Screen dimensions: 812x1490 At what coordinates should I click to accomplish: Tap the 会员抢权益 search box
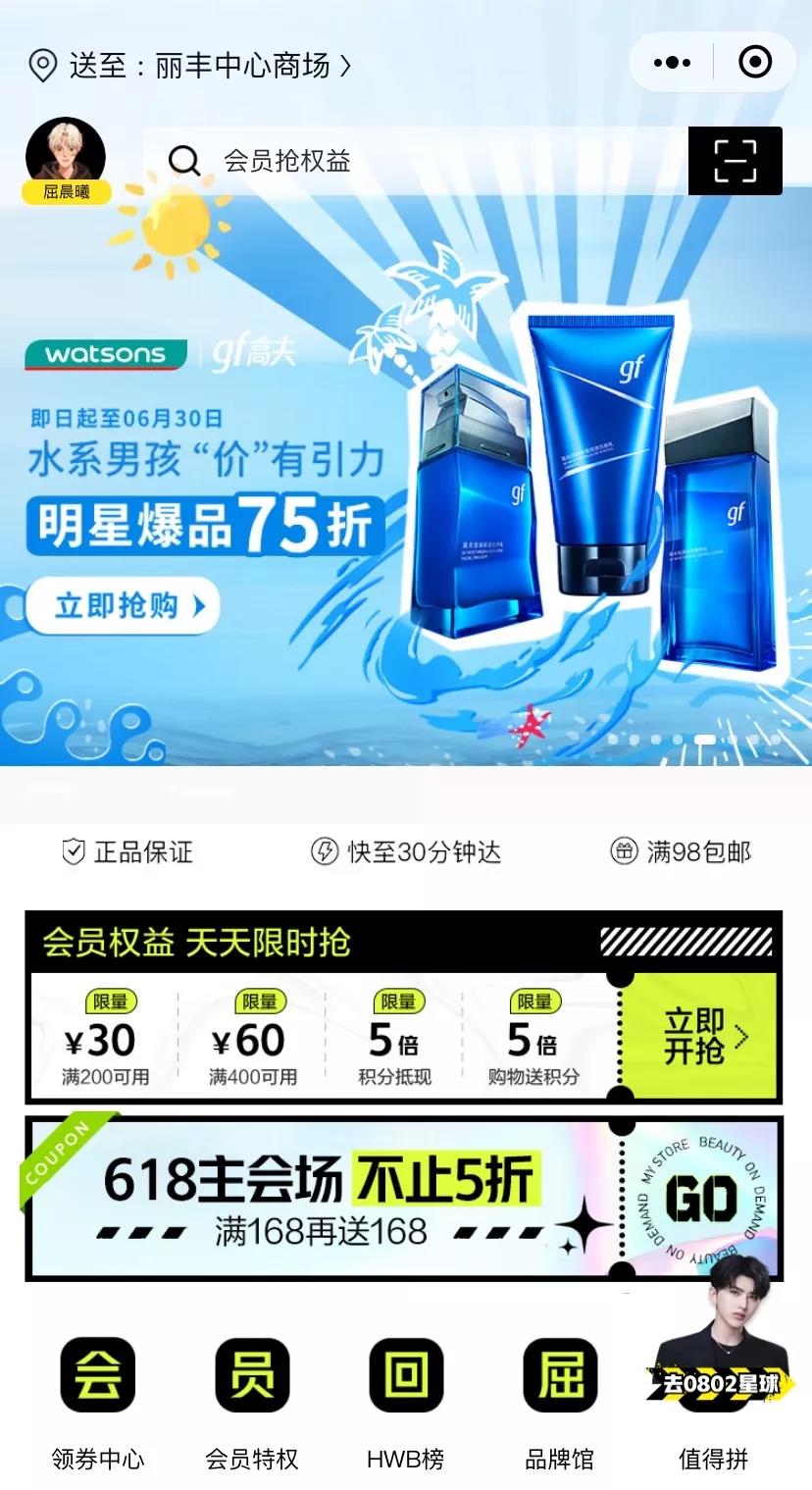(412, 161)
